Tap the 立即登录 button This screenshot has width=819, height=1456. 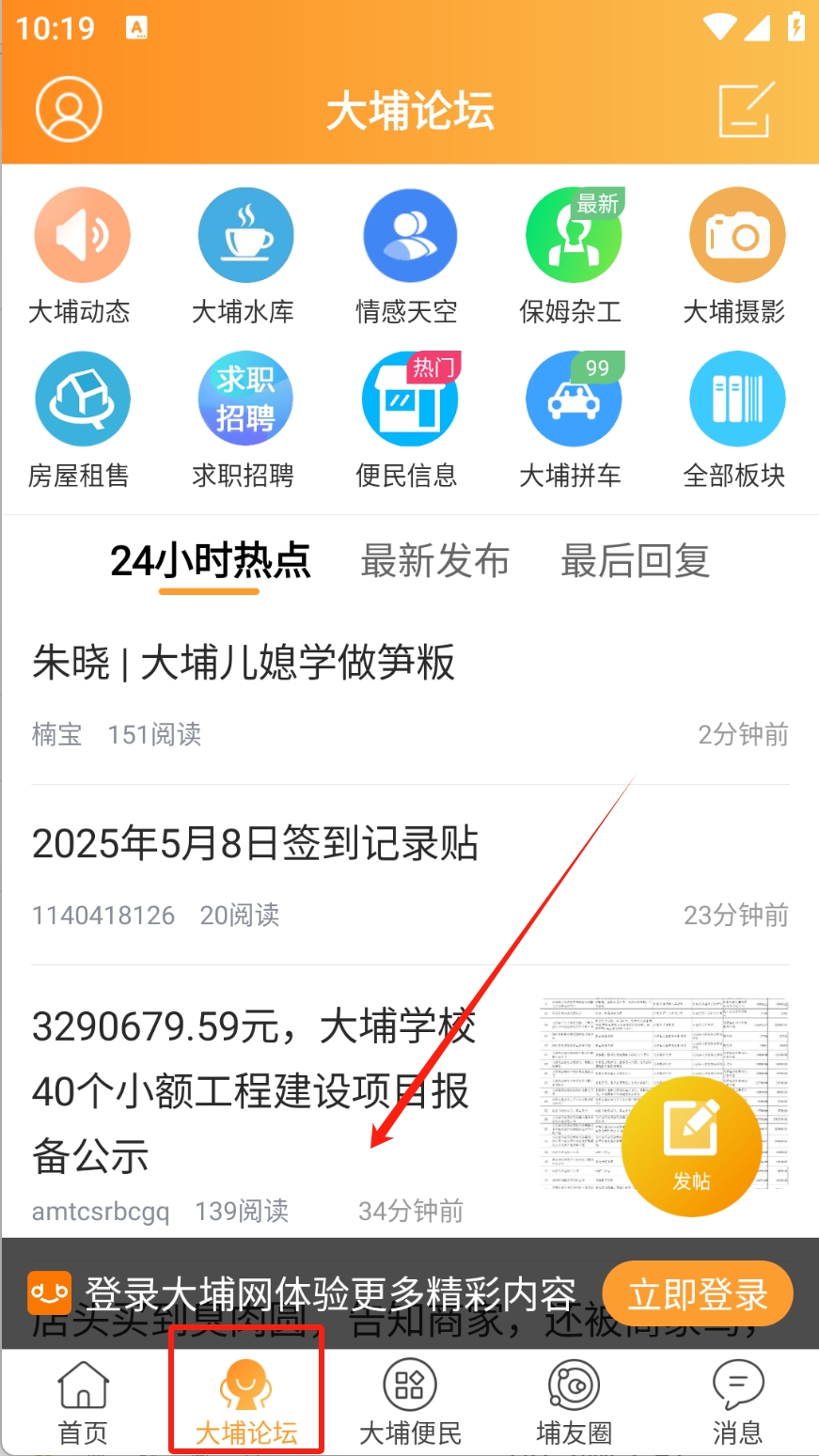[698, 1294]
